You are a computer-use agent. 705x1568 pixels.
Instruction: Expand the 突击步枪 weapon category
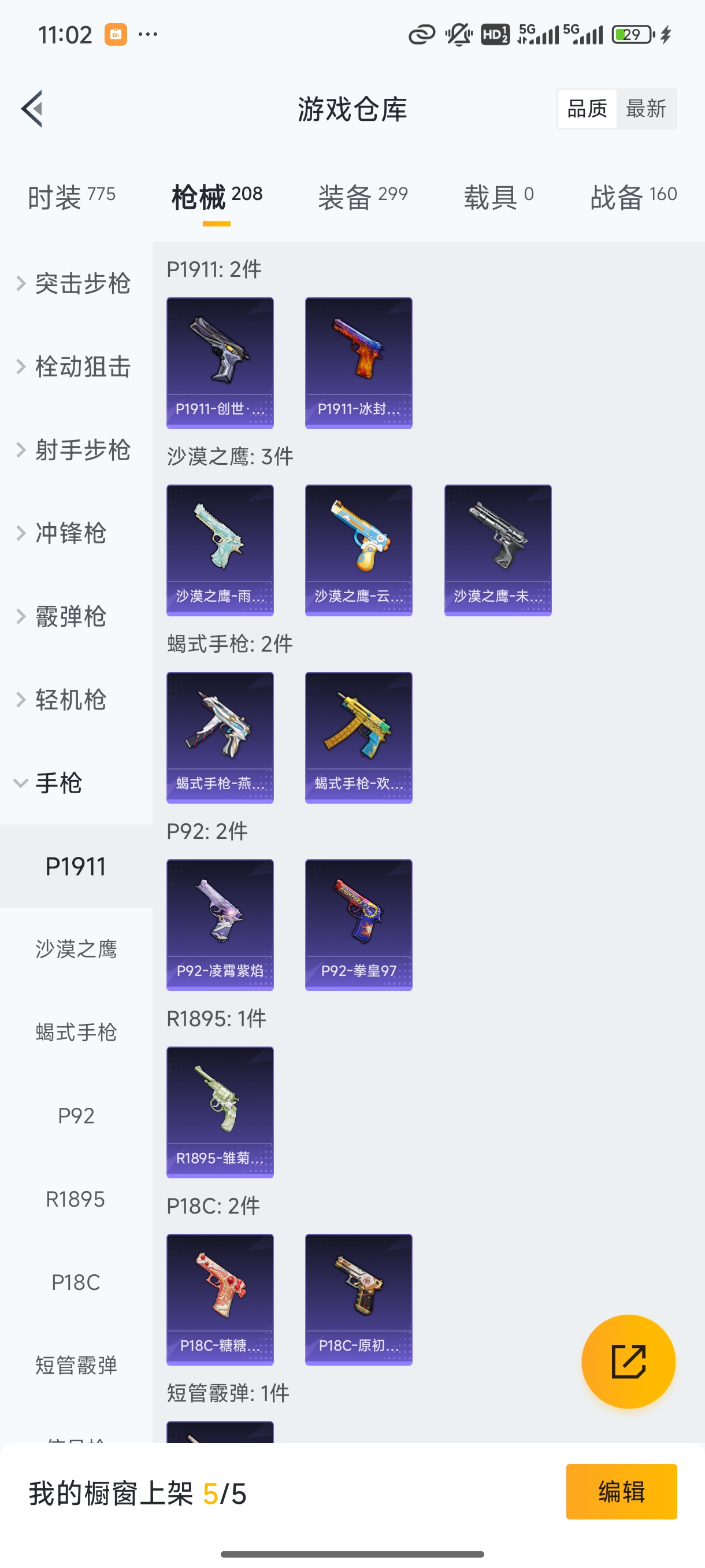click(82, 283)
